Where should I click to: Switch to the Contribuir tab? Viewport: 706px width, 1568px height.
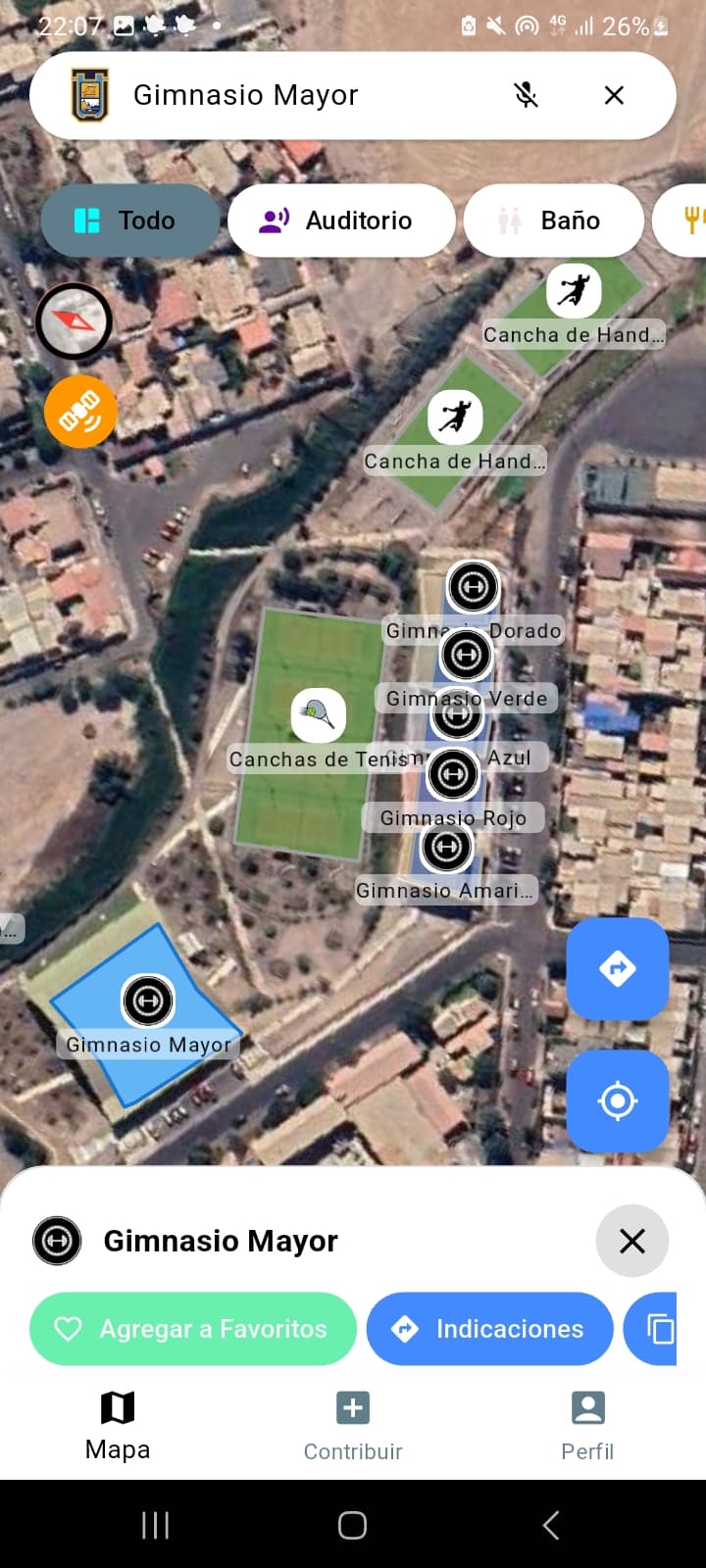[353, 1426]
